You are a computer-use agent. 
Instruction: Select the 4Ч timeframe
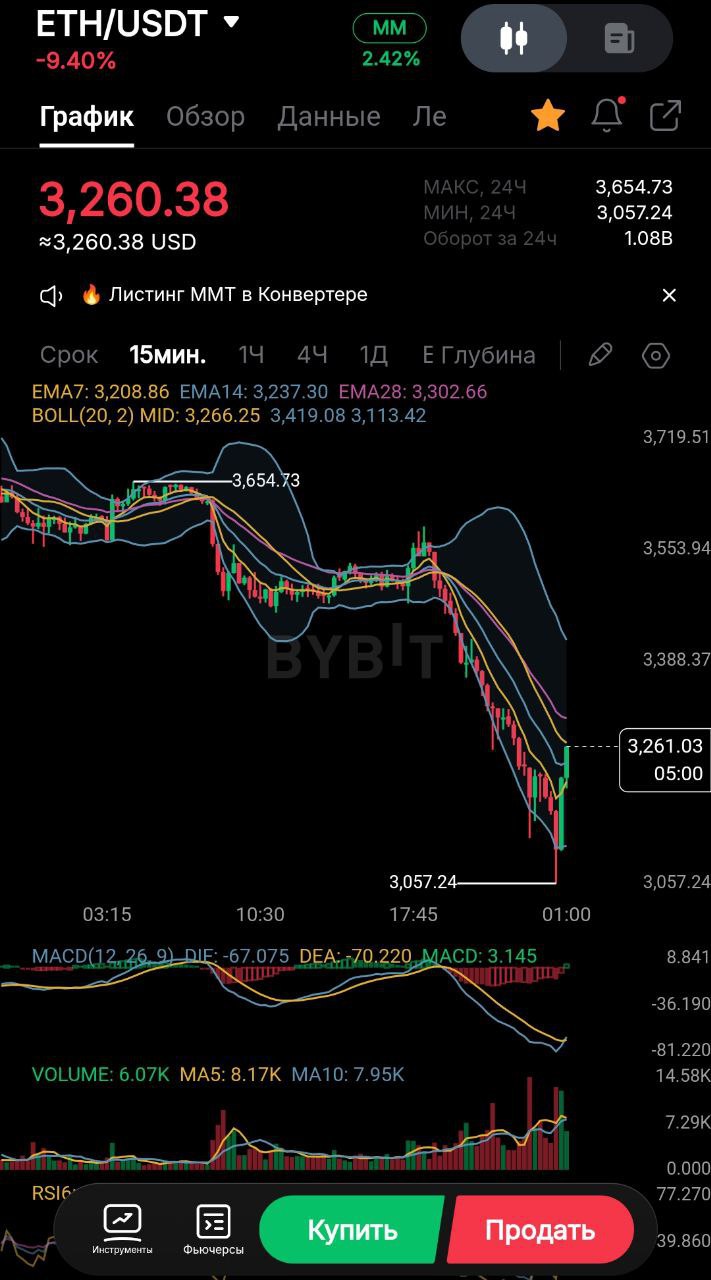coord(312,355)
